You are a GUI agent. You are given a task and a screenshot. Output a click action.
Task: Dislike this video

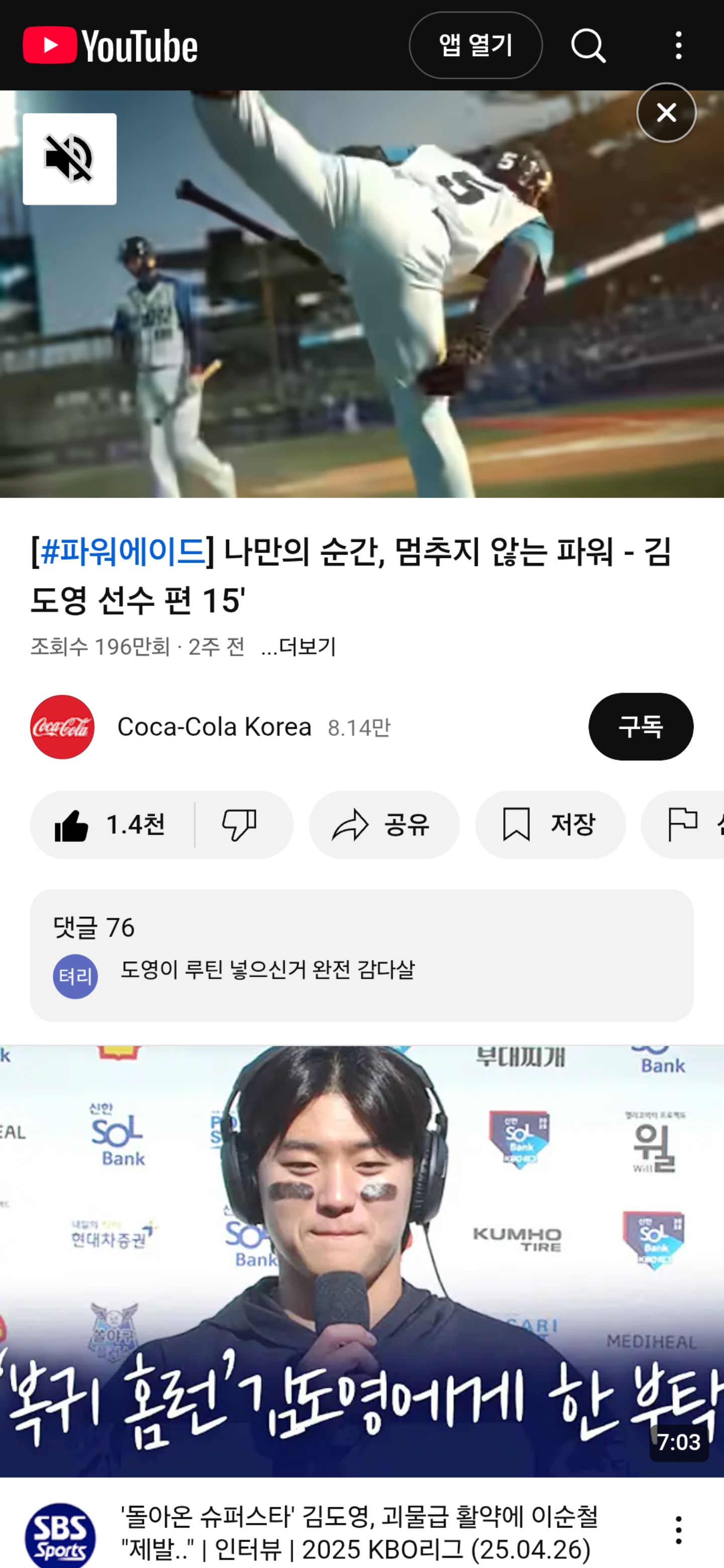pos(240,825)
